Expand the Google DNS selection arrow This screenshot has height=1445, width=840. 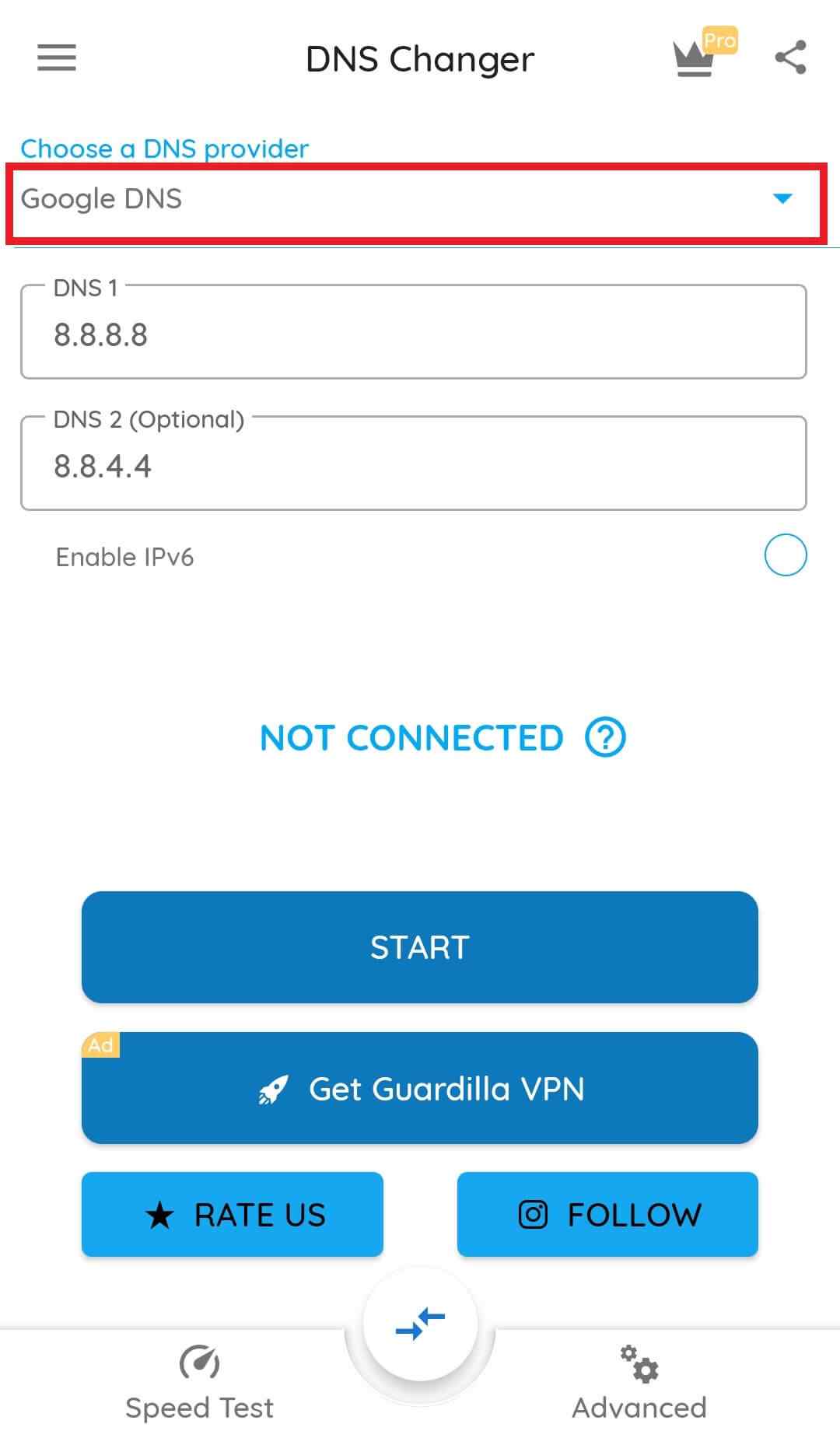coord(783,199)
